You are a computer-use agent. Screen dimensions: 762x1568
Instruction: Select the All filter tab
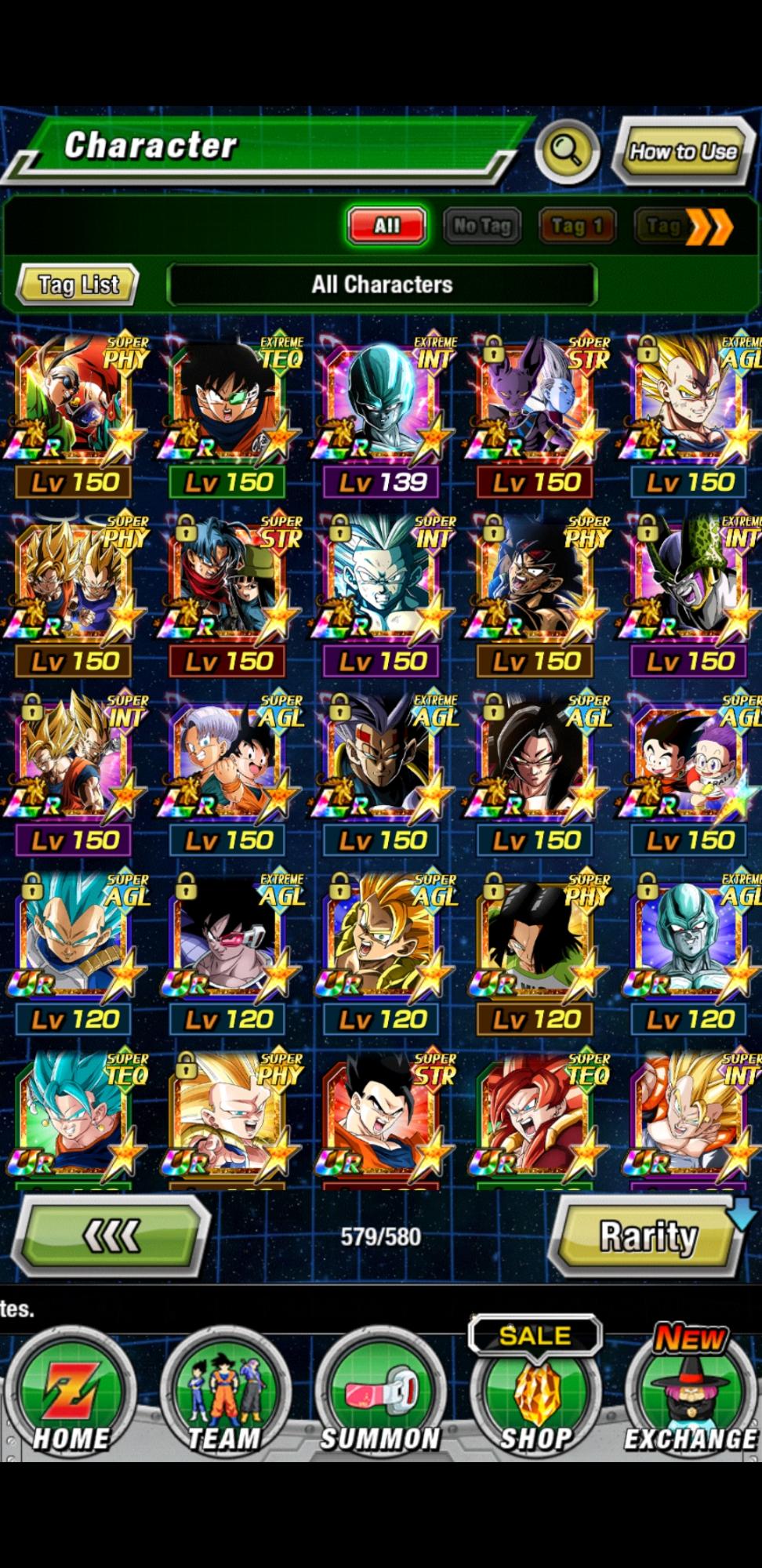coord(386,226)
